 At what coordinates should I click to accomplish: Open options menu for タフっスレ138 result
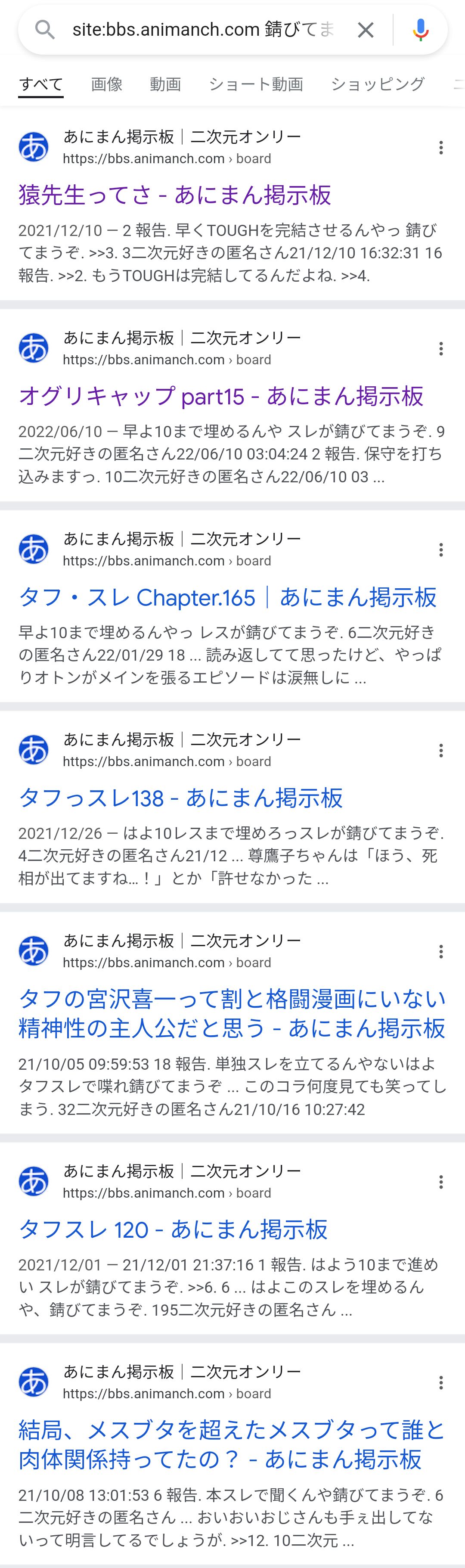click(x=440, y=751)
